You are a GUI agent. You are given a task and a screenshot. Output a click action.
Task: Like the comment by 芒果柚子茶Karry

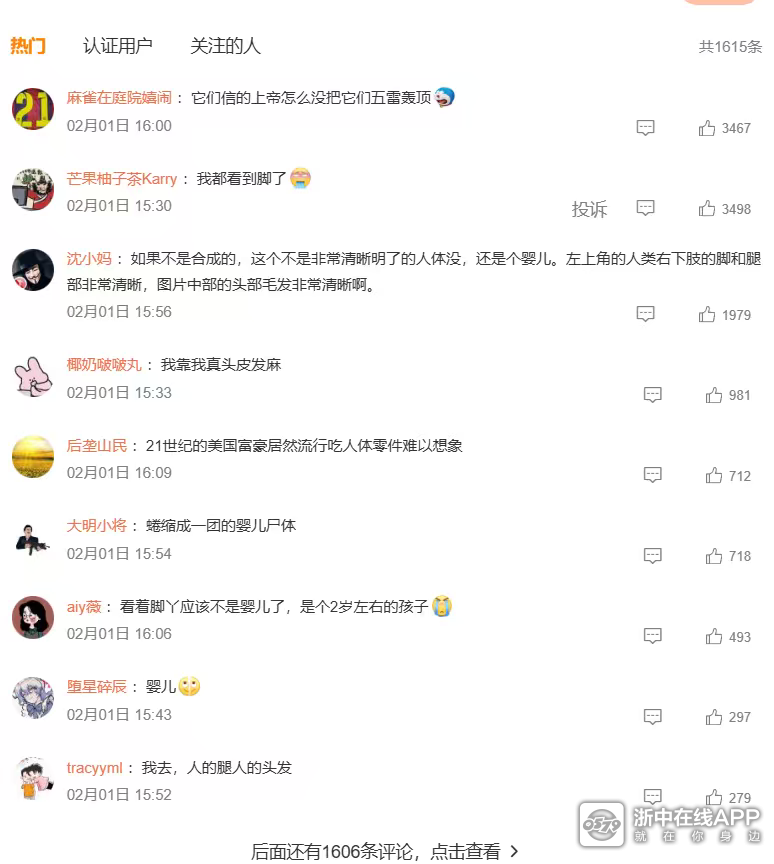click(708, 209)
